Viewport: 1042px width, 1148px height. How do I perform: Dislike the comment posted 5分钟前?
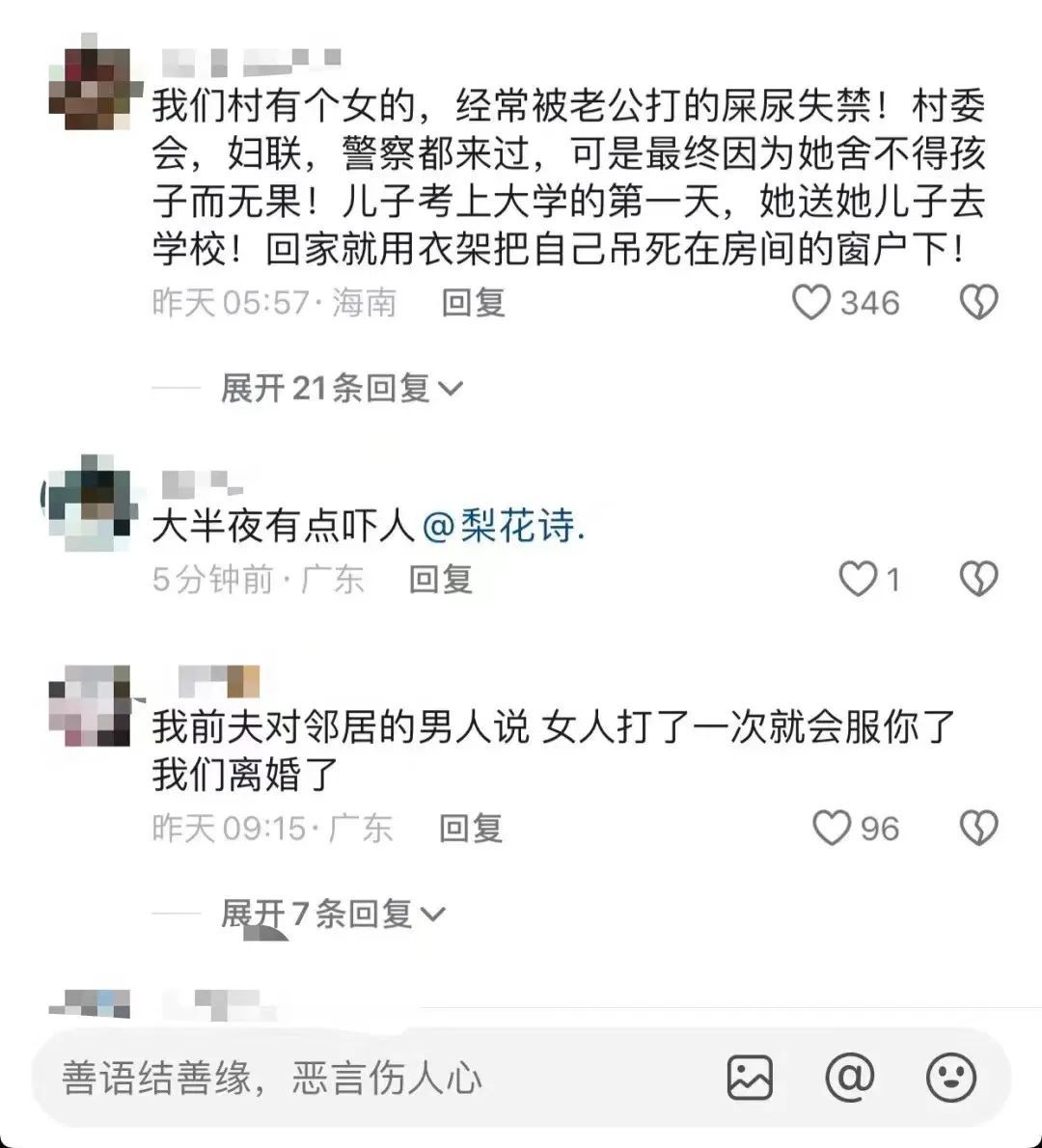[977, 580]
